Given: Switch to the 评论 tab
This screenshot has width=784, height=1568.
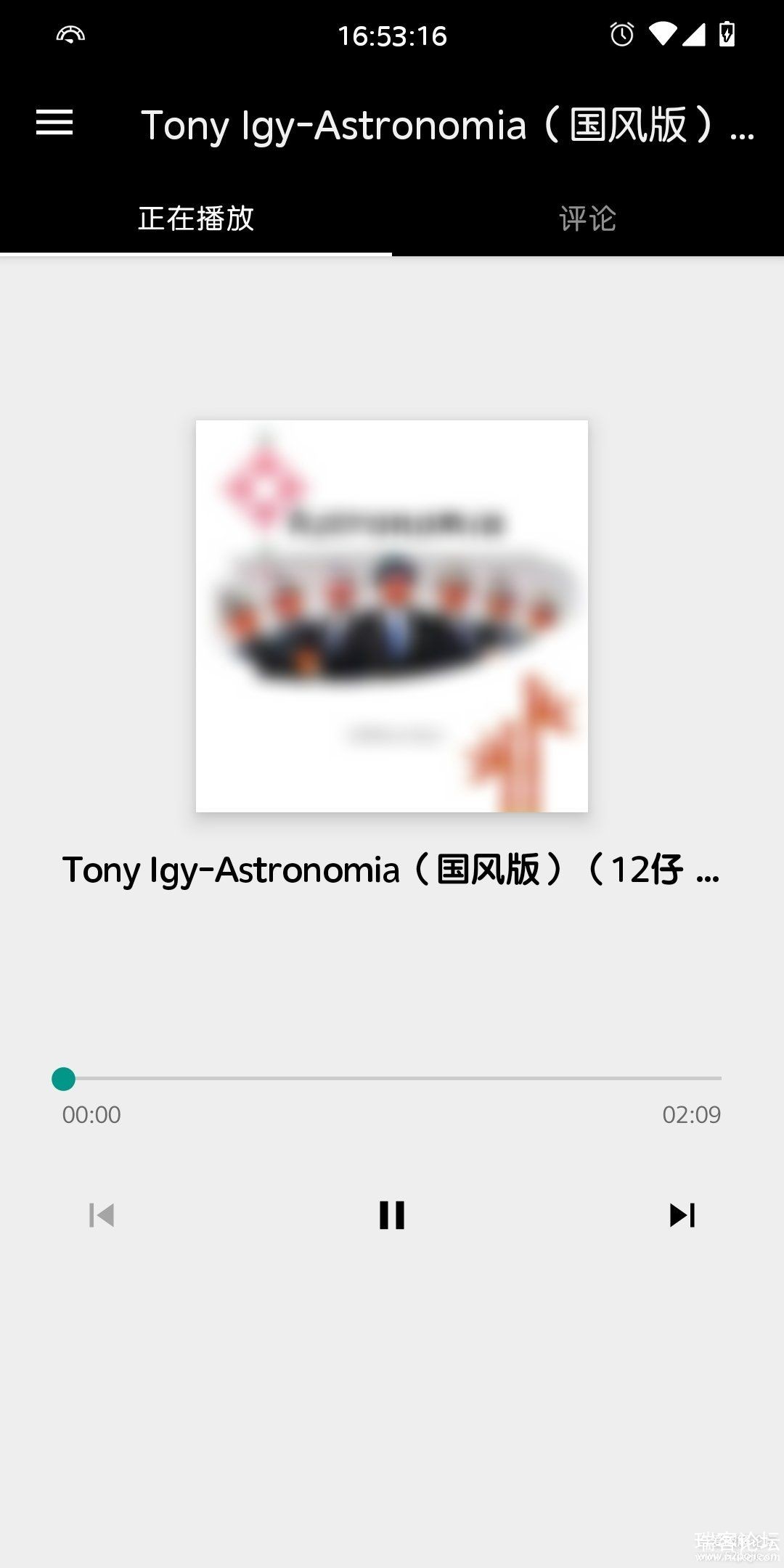Looking at the screenshot, I should tap(587, 219).
